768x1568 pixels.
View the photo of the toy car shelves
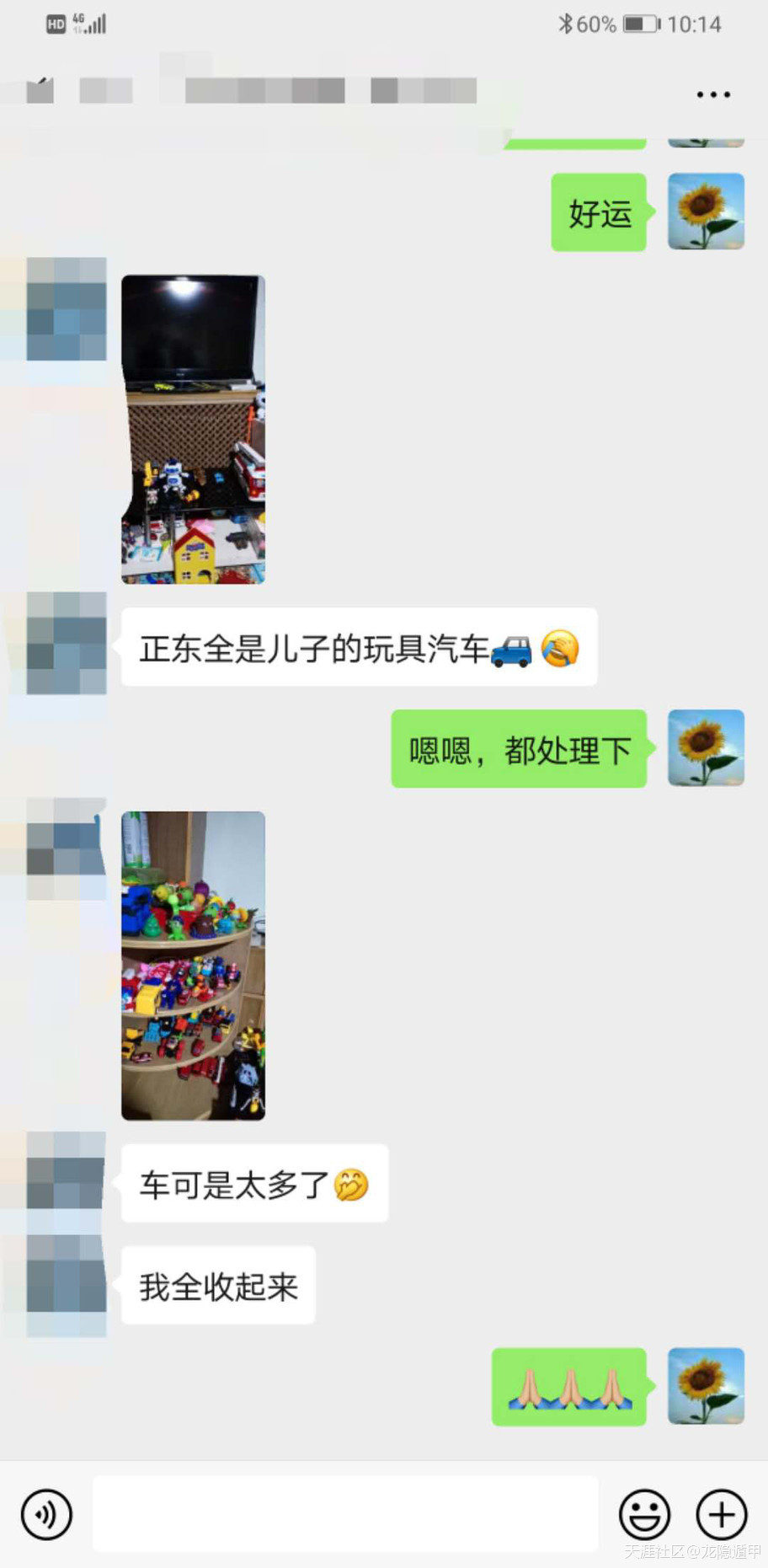193,966
